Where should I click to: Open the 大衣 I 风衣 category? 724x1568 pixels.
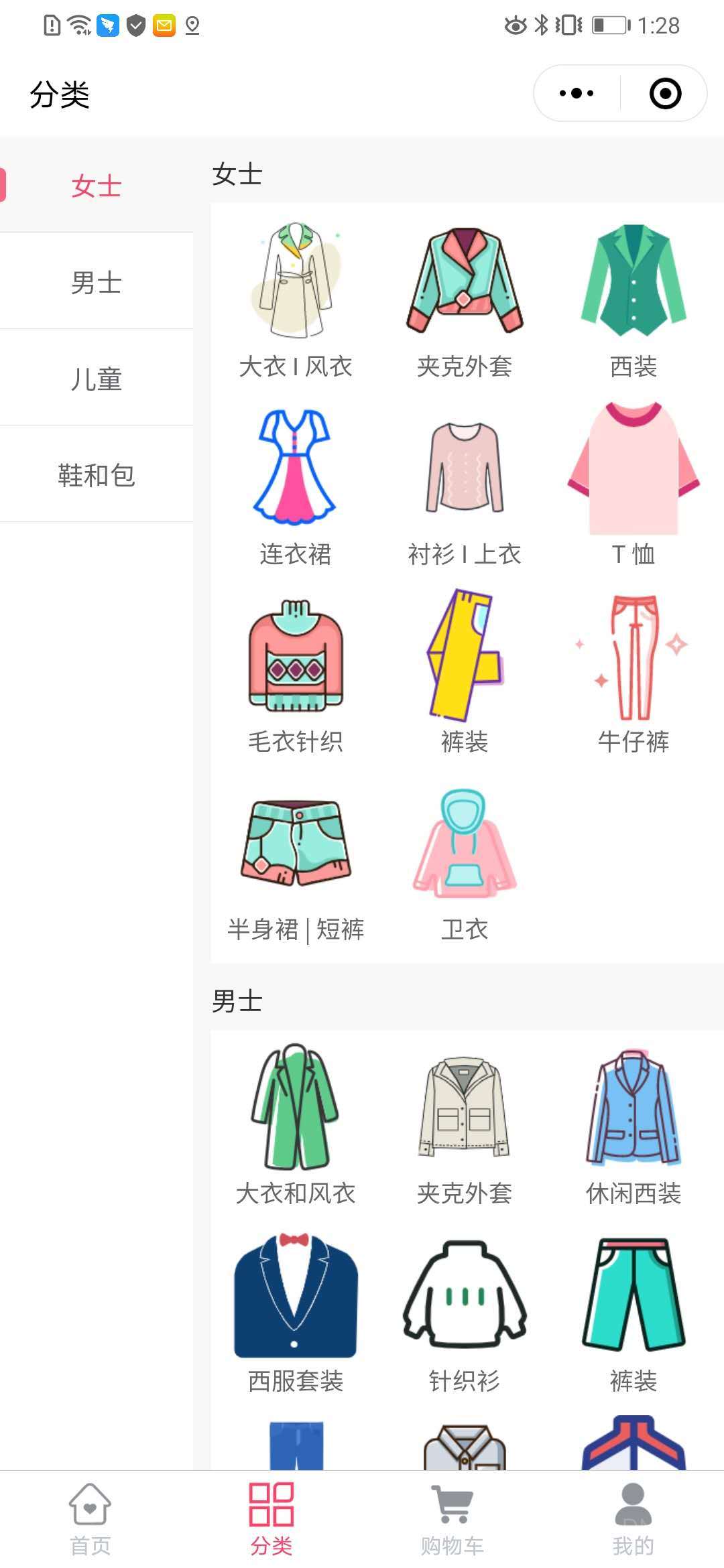coord(296,302)
